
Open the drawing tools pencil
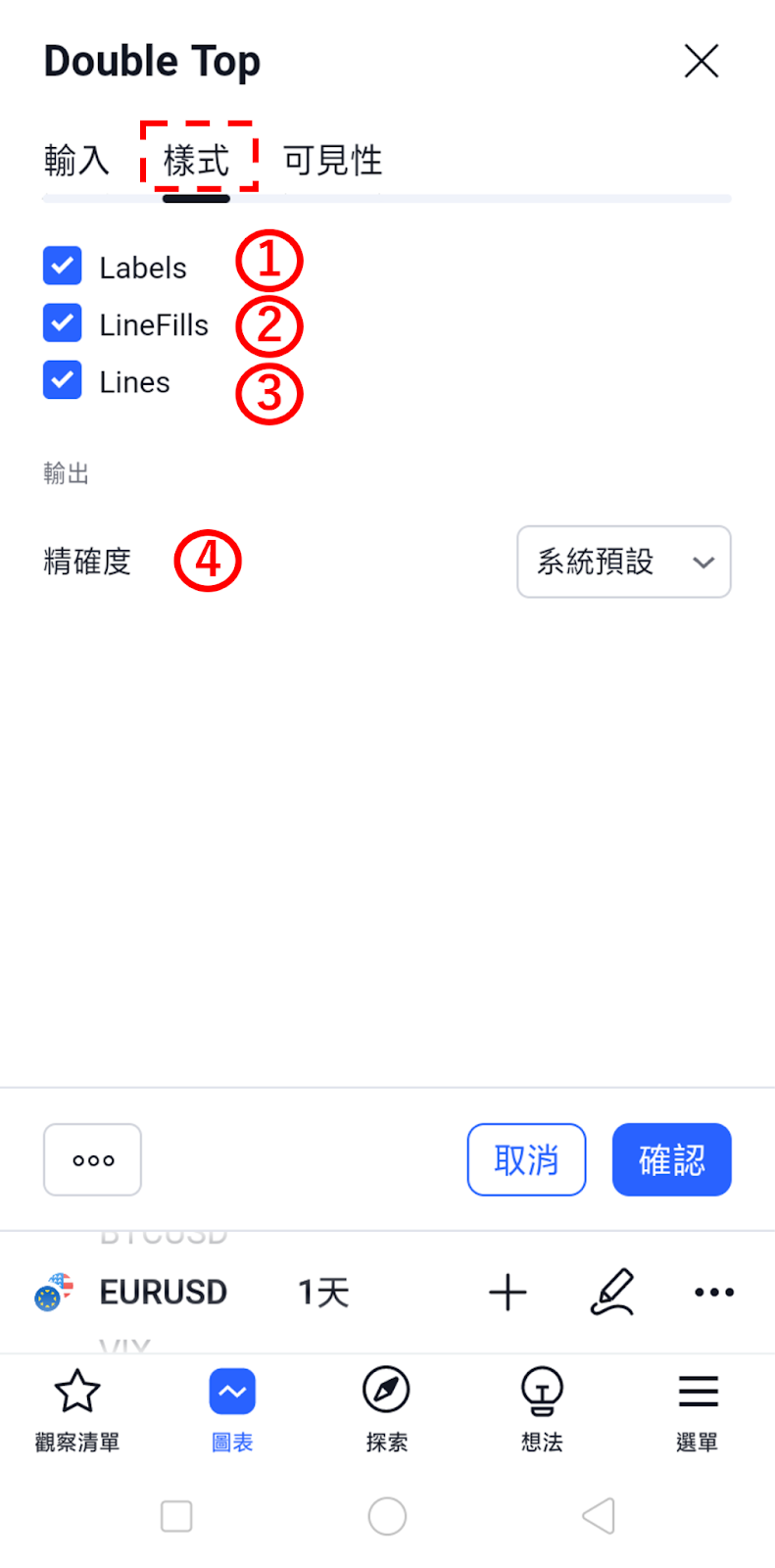coord(612,1292)
